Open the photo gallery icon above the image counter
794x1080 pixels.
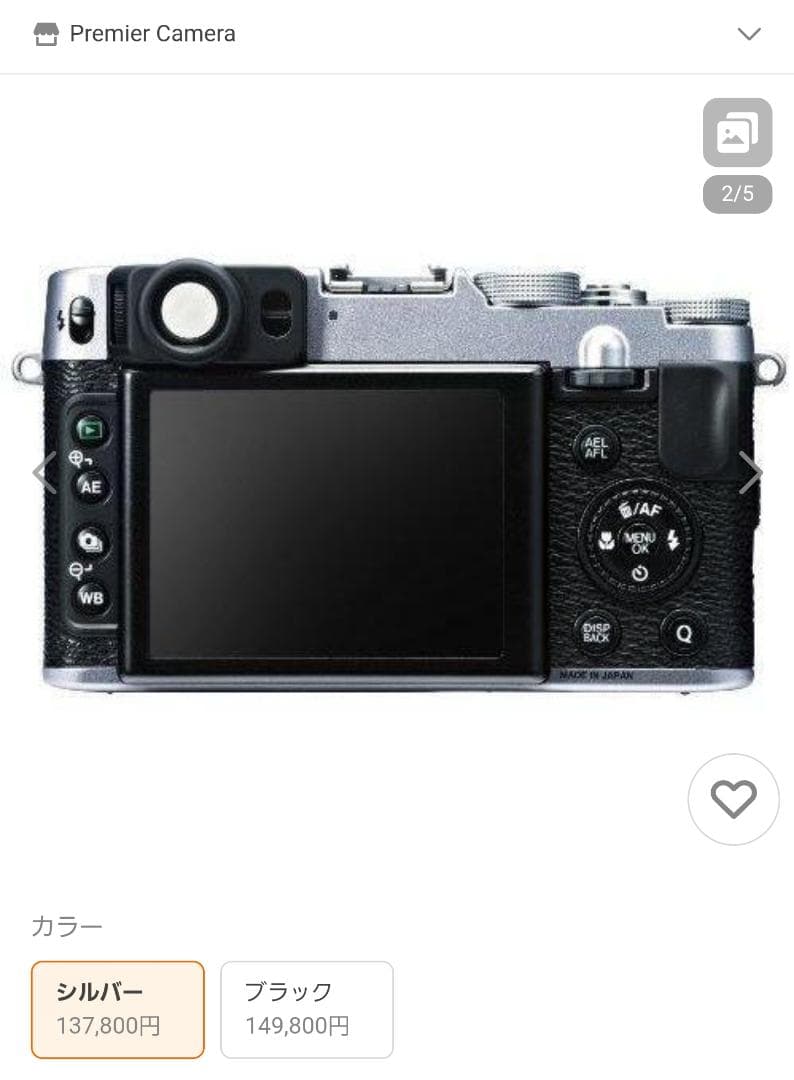[736, 132]
